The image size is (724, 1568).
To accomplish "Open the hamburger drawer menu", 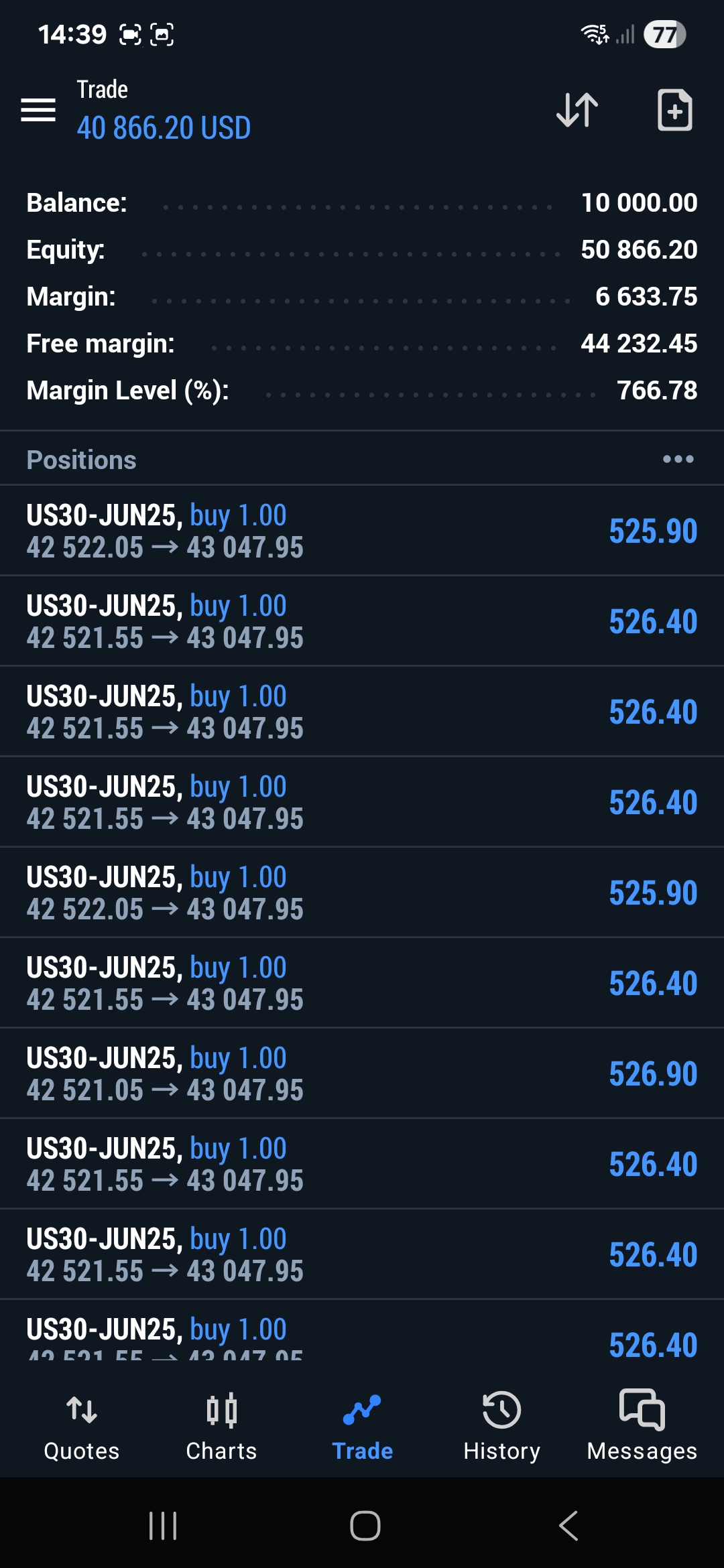I will point(38,109).
